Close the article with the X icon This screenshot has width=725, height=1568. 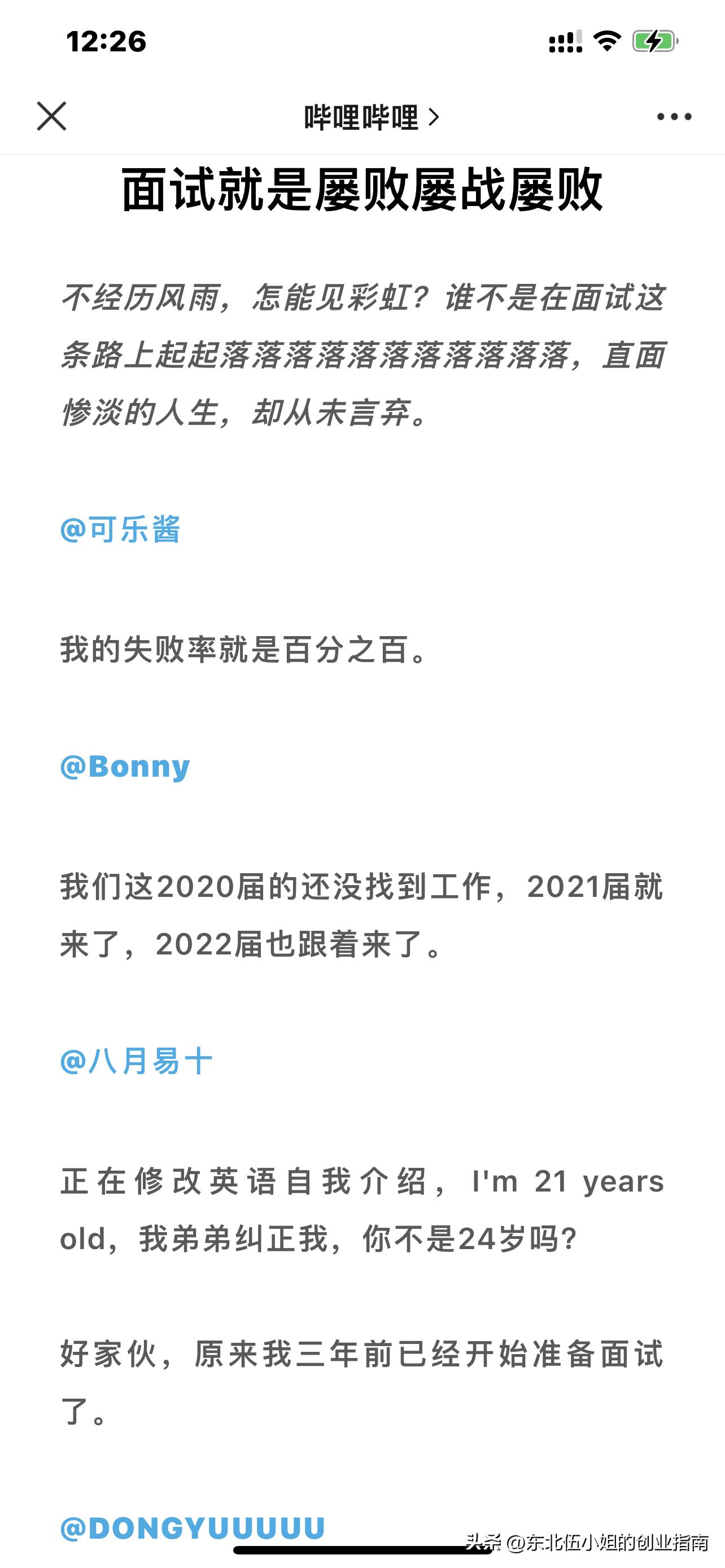click(52, 116)
